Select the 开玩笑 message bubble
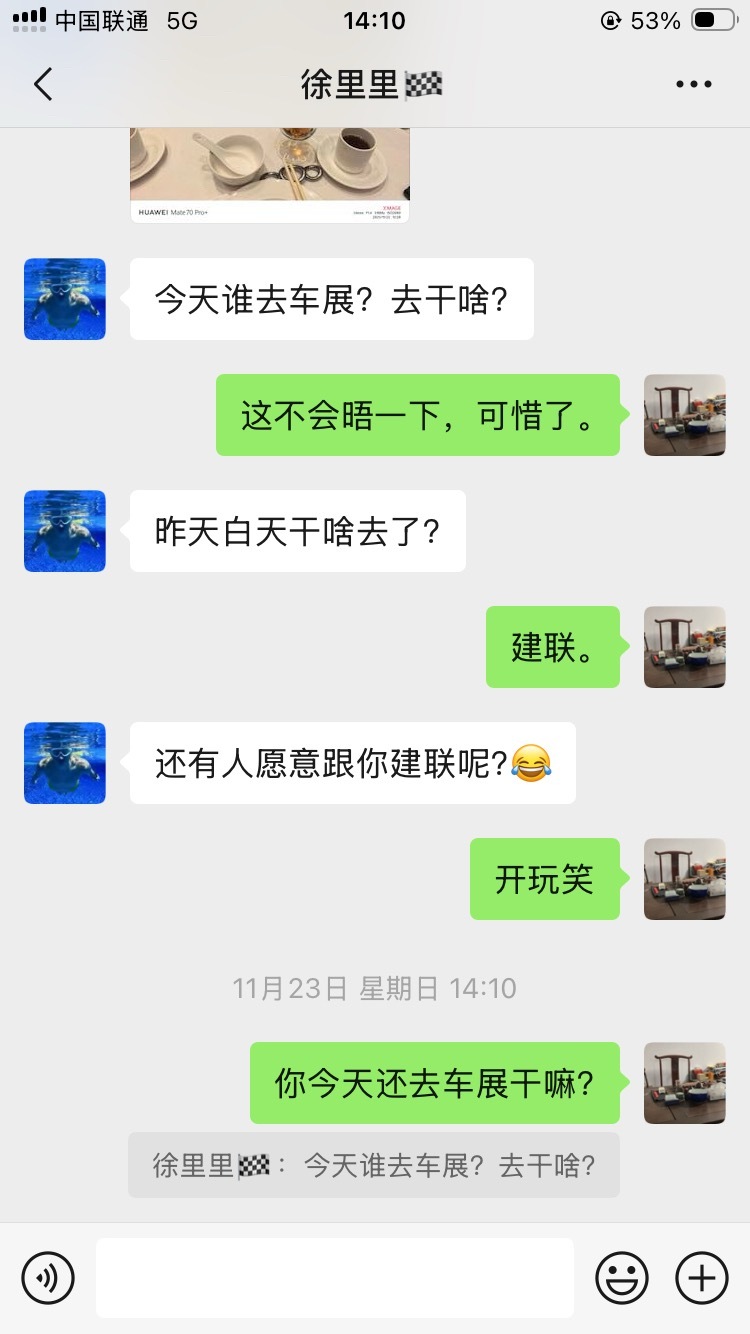 pos(544,879)
